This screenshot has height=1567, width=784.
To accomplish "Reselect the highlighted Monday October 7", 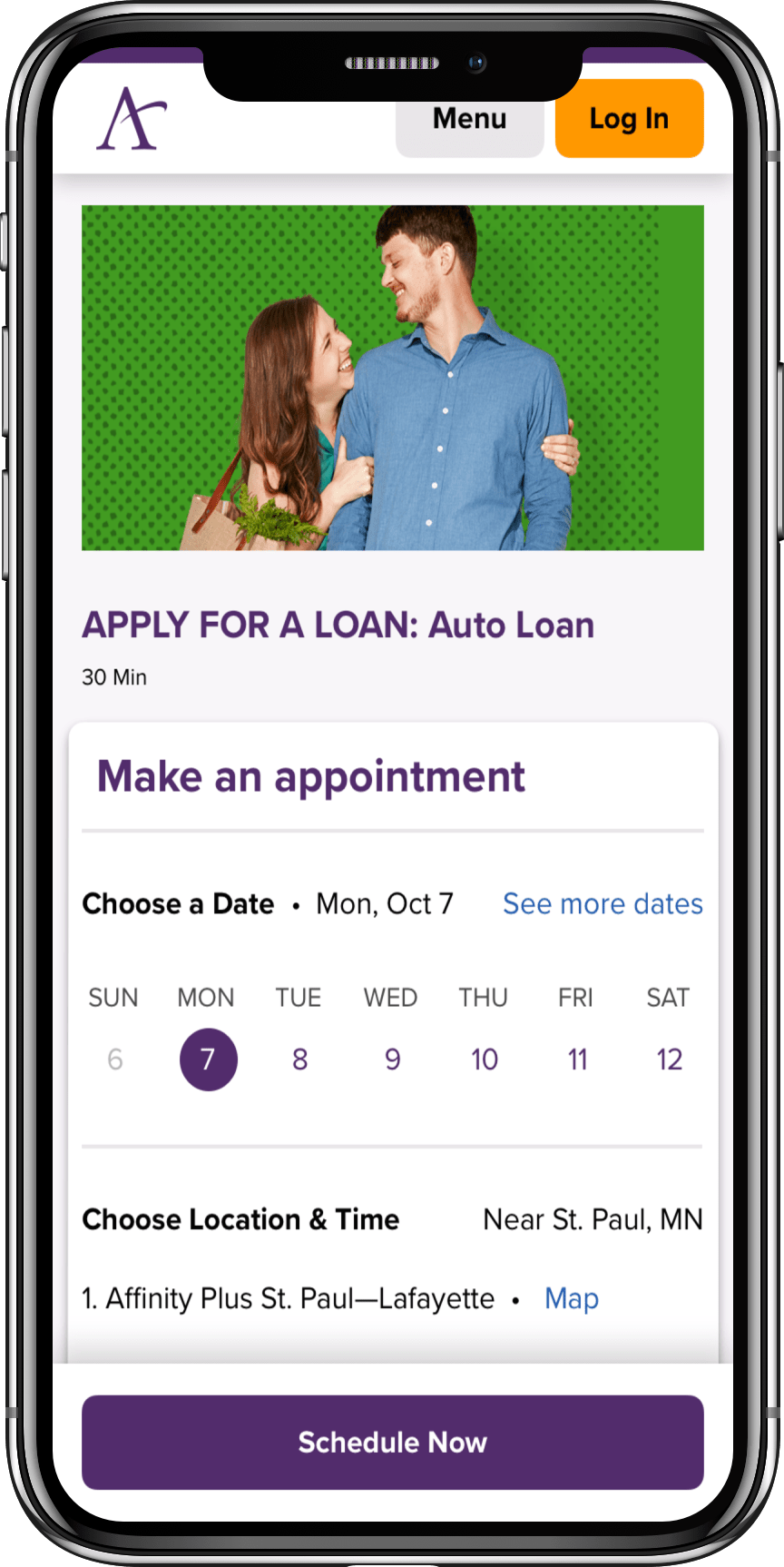I will click(x=208, y=1059).
